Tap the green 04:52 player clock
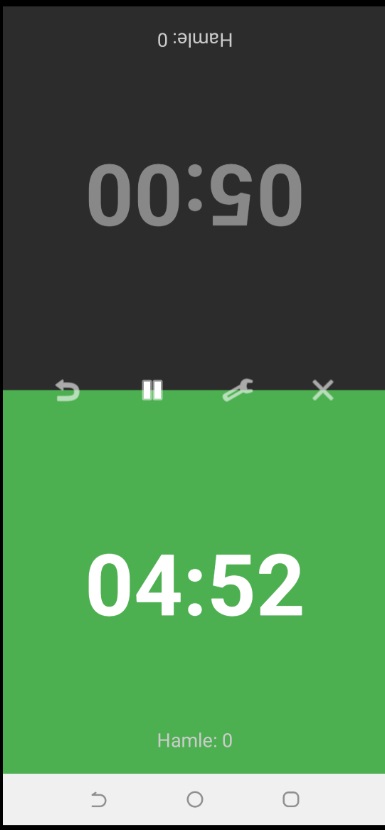The image size is (385, 830). 194,584
